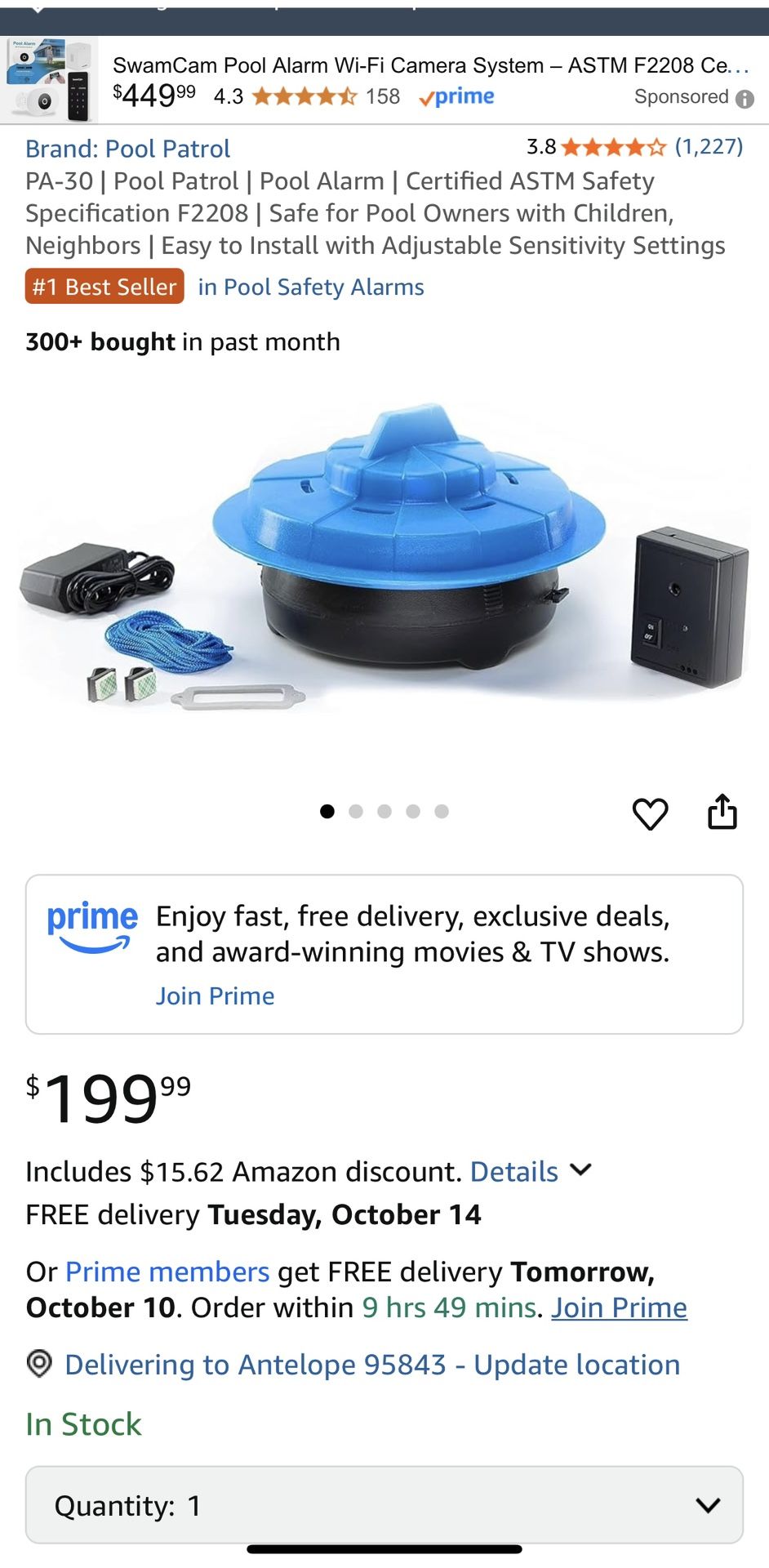Expand the Amazon discount Details chevron
This screenshot has height=1568, width=769.
click(x=582, y=1170)
